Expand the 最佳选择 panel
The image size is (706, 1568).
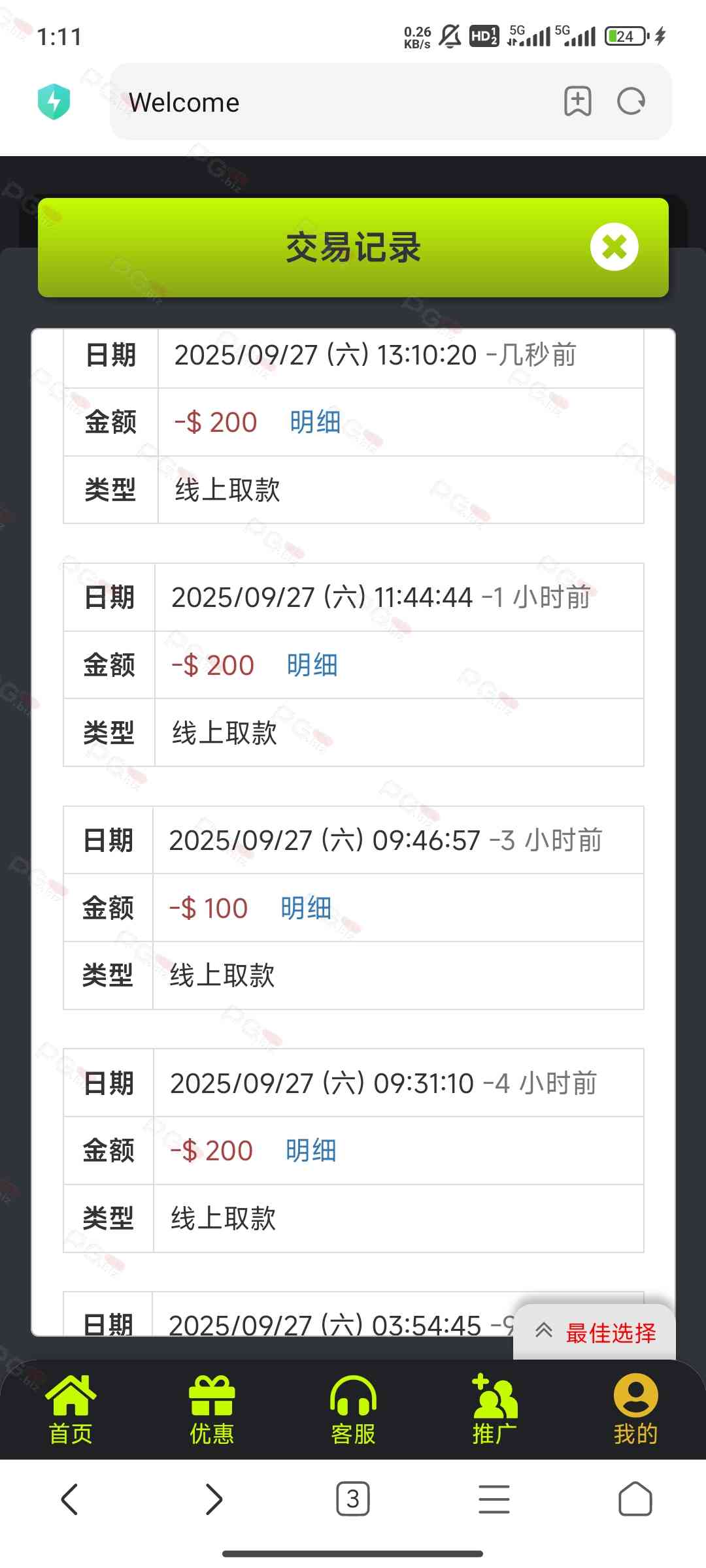click(x=595, y=1332)
